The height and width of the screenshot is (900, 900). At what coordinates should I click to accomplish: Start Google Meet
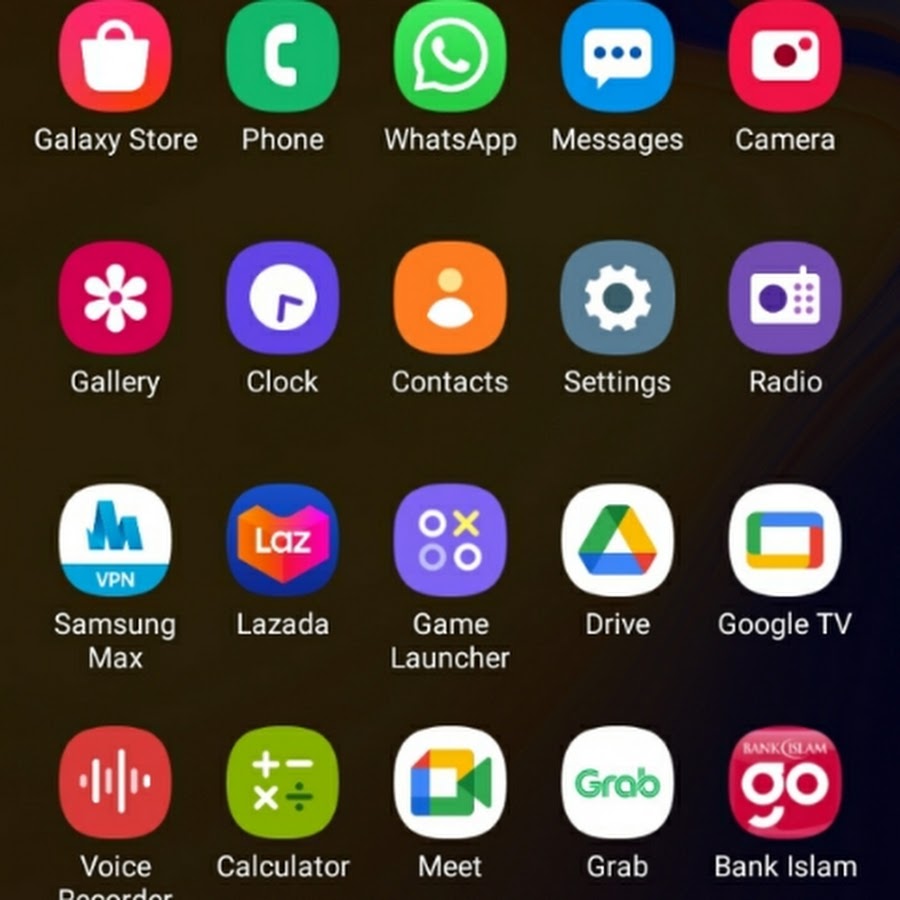[450, 782]
